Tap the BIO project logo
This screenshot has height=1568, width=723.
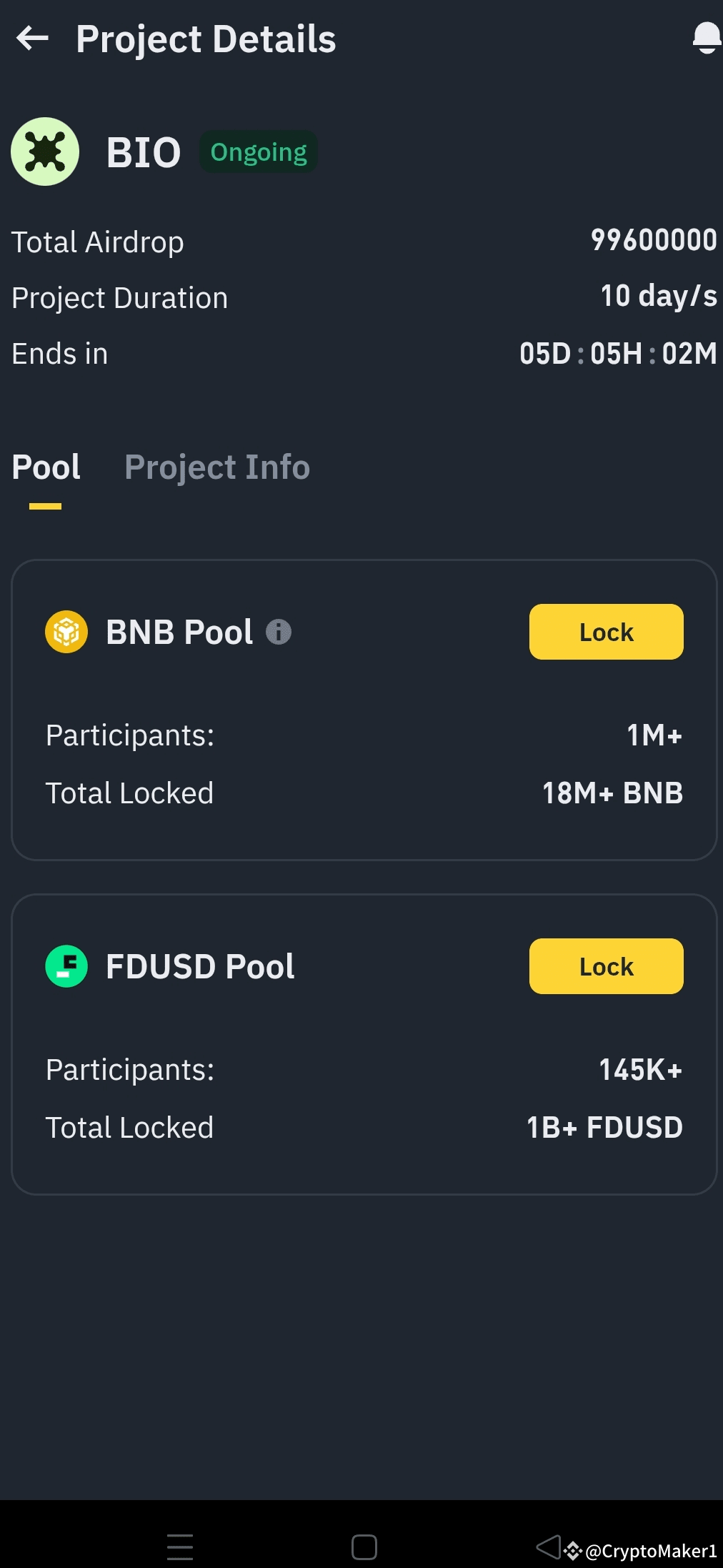(x=44, y=152)
